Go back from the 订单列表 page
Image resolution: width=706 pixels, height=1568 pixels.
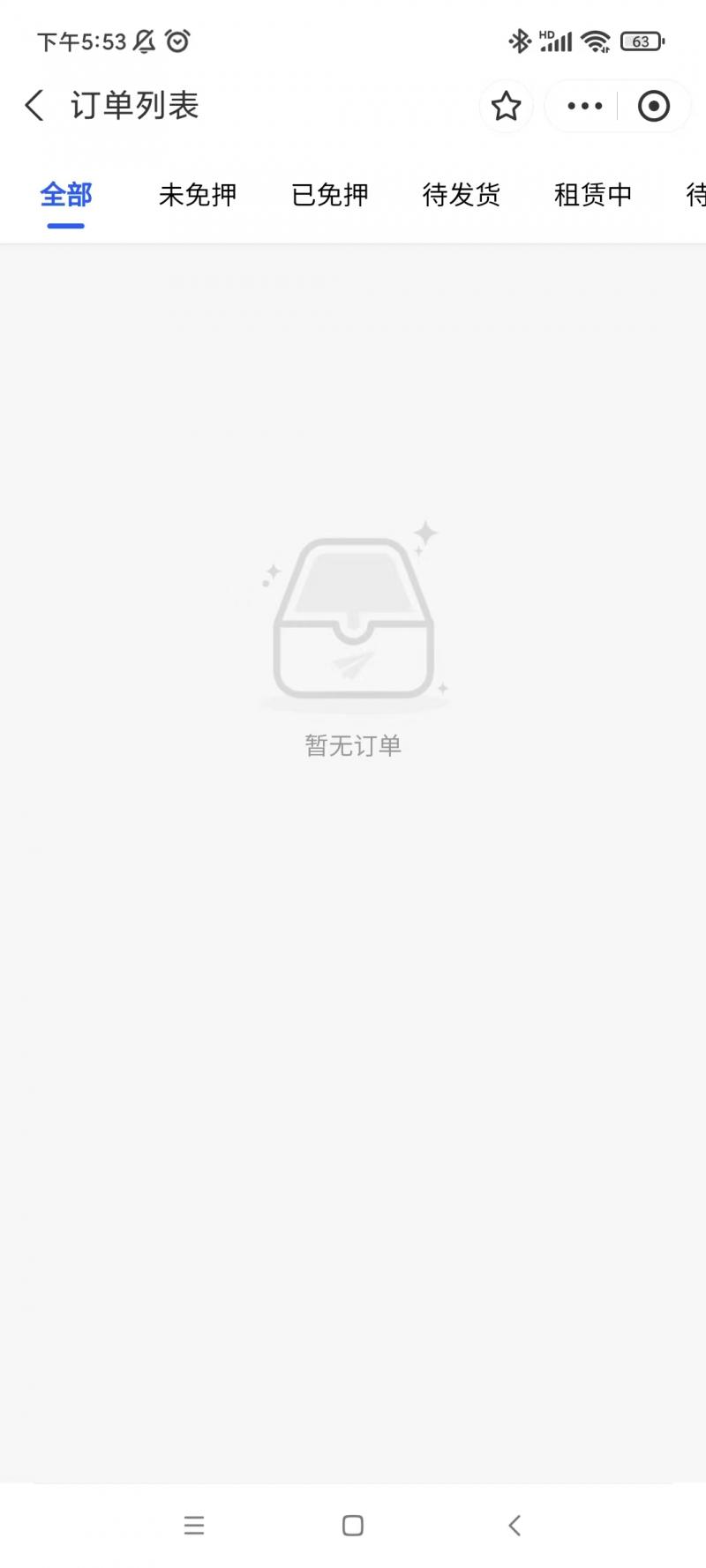34,106
